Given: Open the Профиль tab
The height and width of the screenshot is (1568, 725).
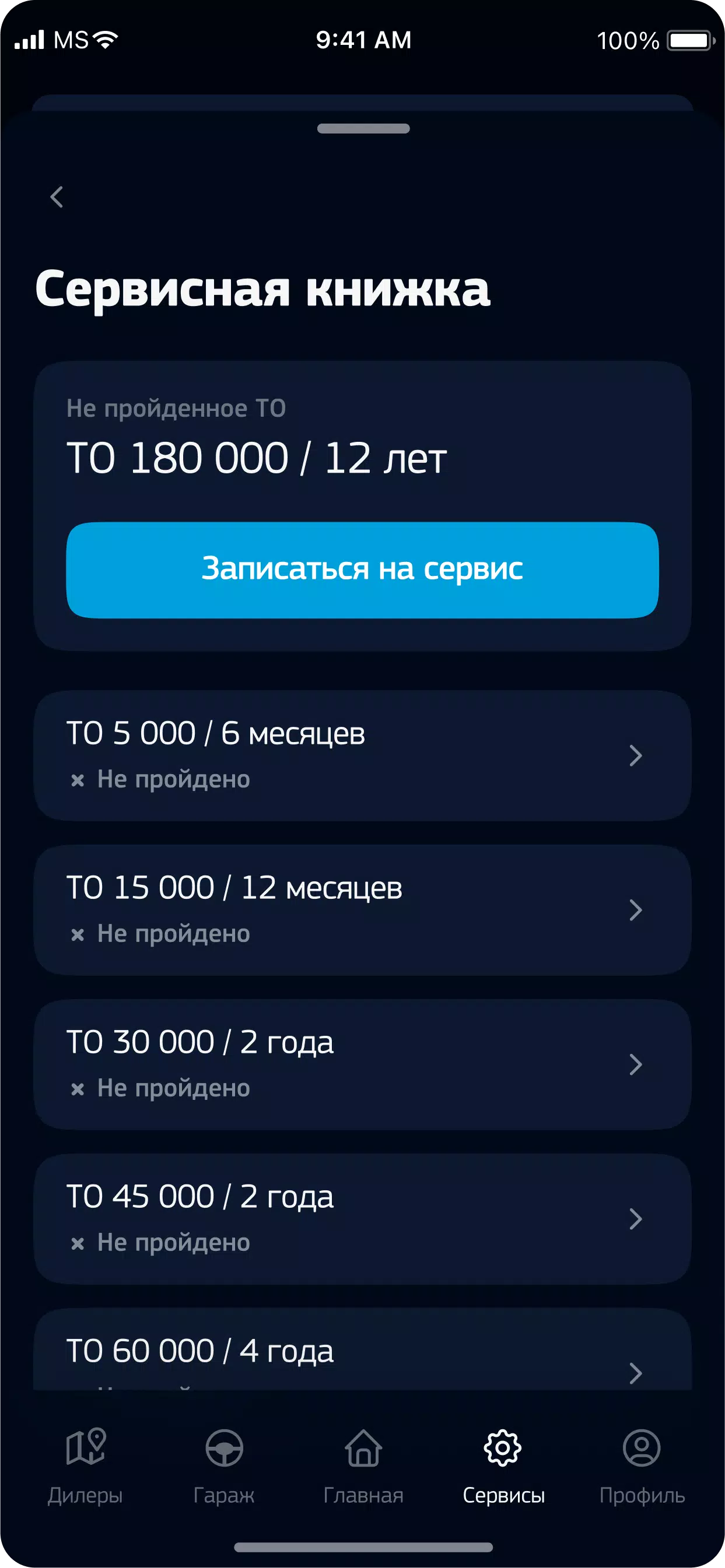Looking at the screenshot, I should [642, 1466].
